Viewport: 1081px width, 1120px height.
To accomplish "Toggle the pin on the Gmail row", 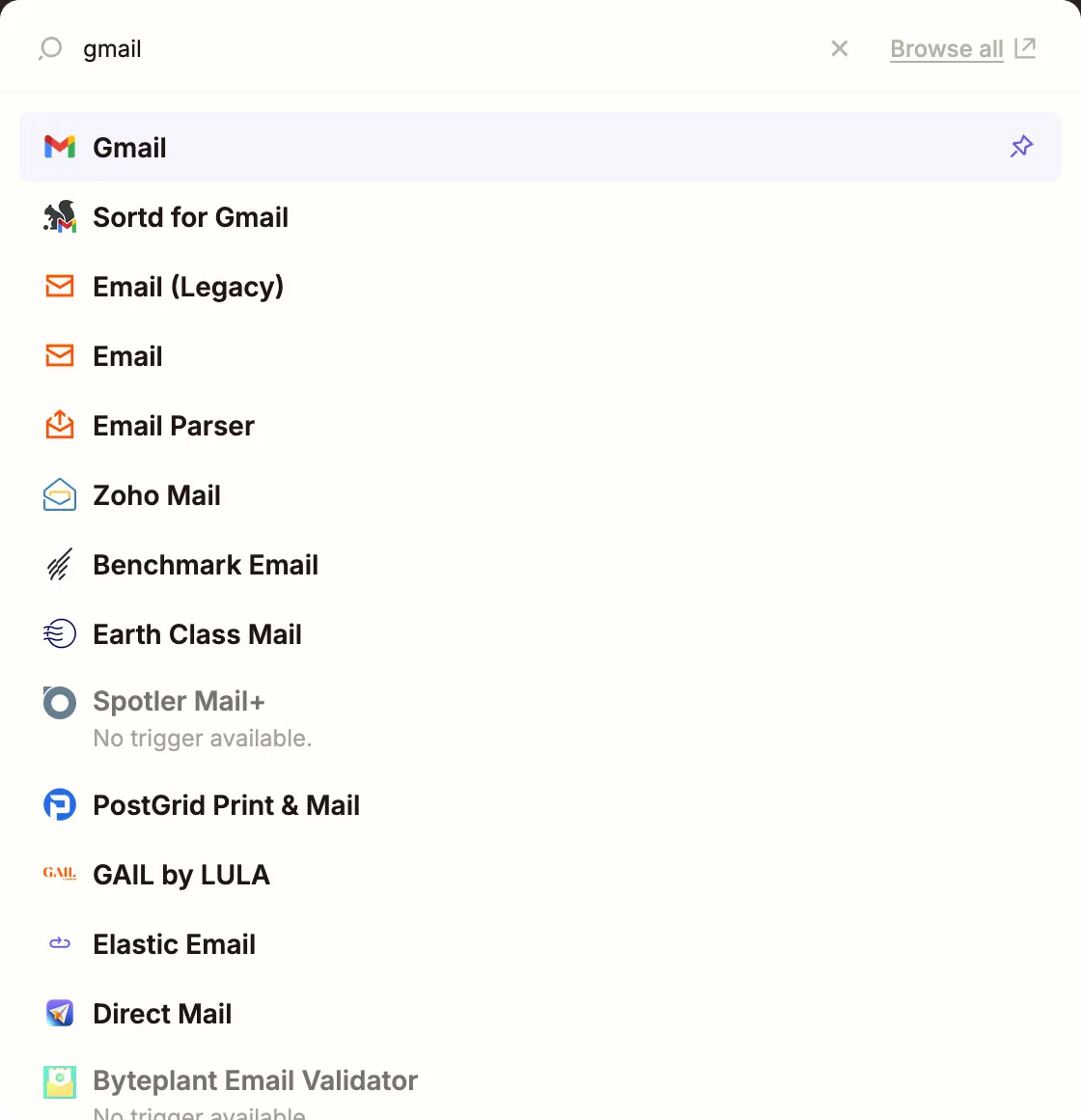I will (1021, 147).
